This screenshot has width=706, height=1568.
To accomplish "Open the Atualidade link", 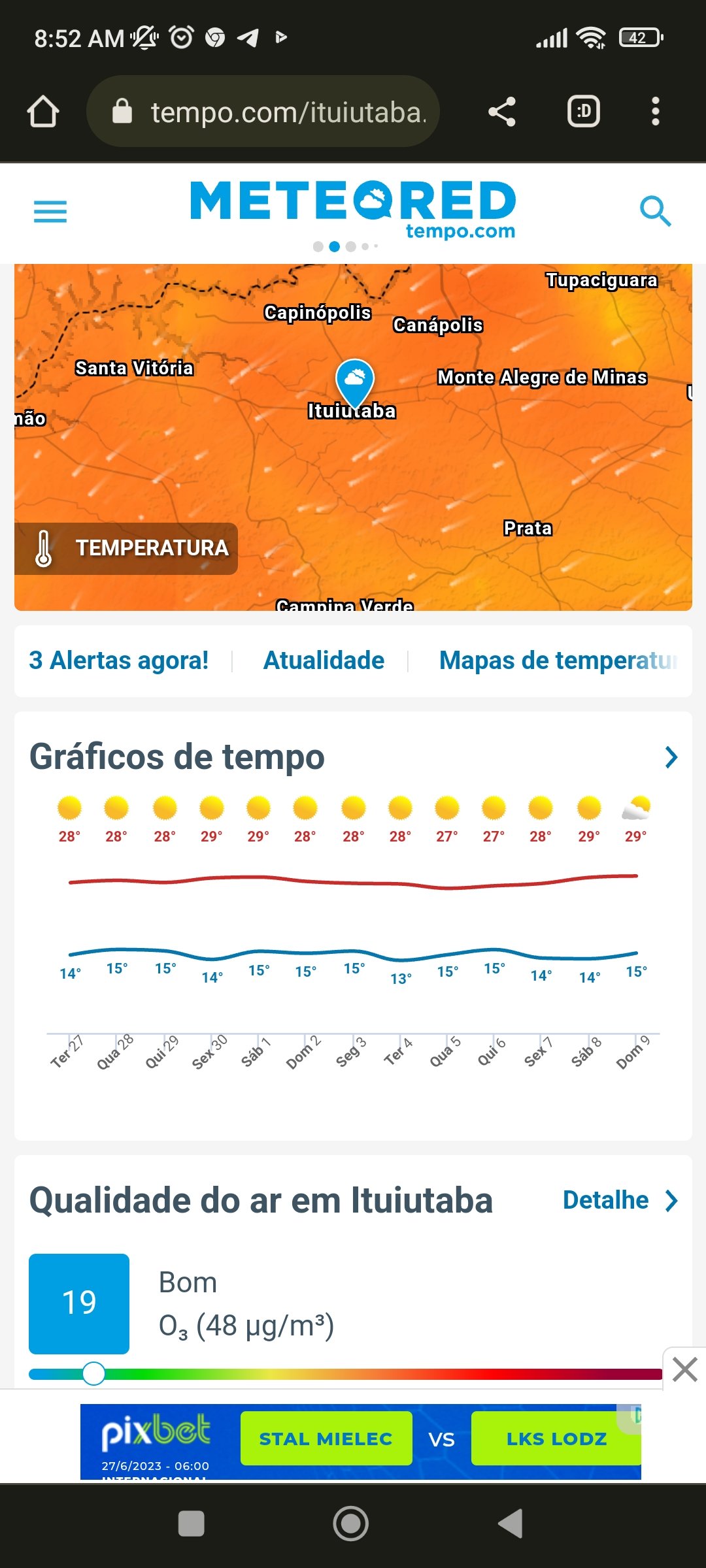I will 324,661.
